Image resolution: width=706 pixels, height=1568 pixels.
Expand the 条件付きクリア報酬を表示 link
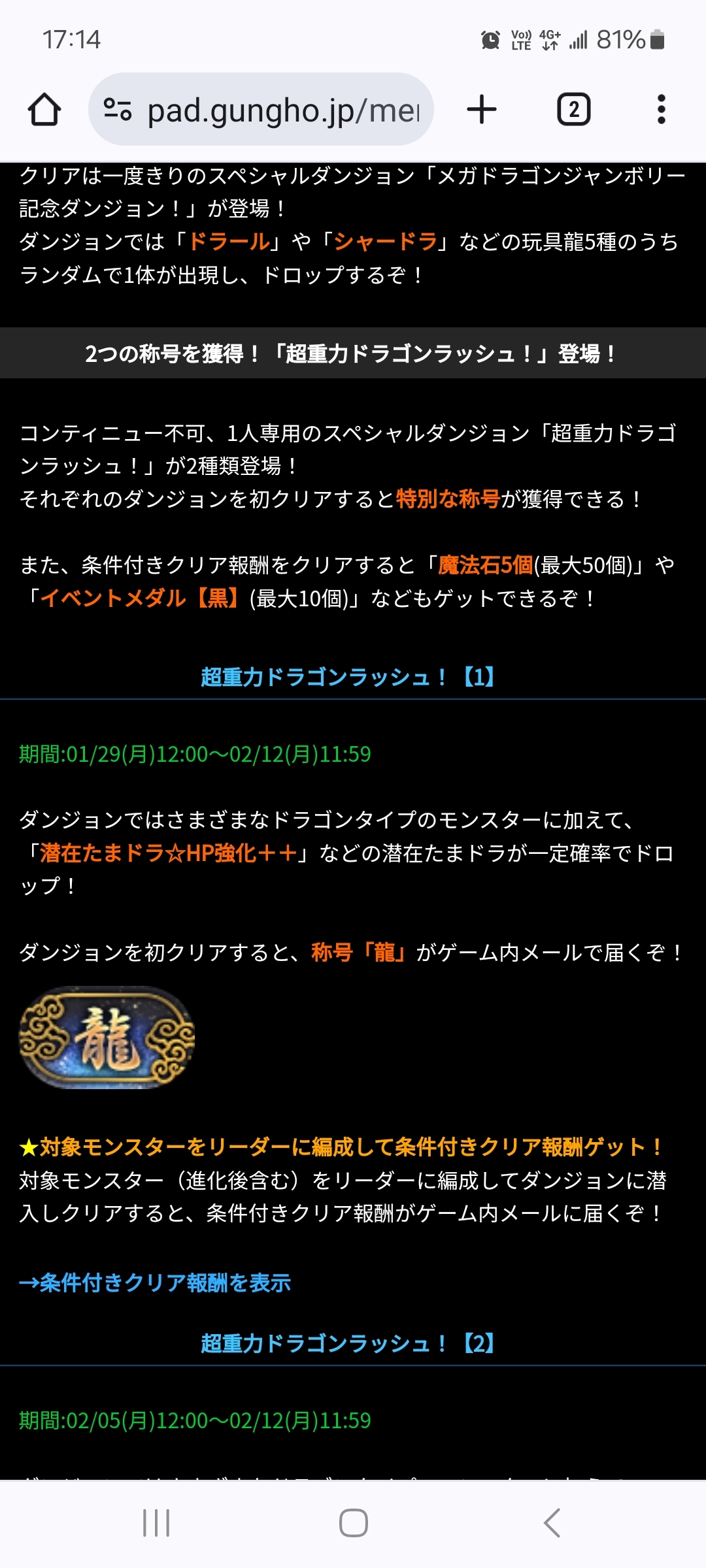tap(155, 1282)
